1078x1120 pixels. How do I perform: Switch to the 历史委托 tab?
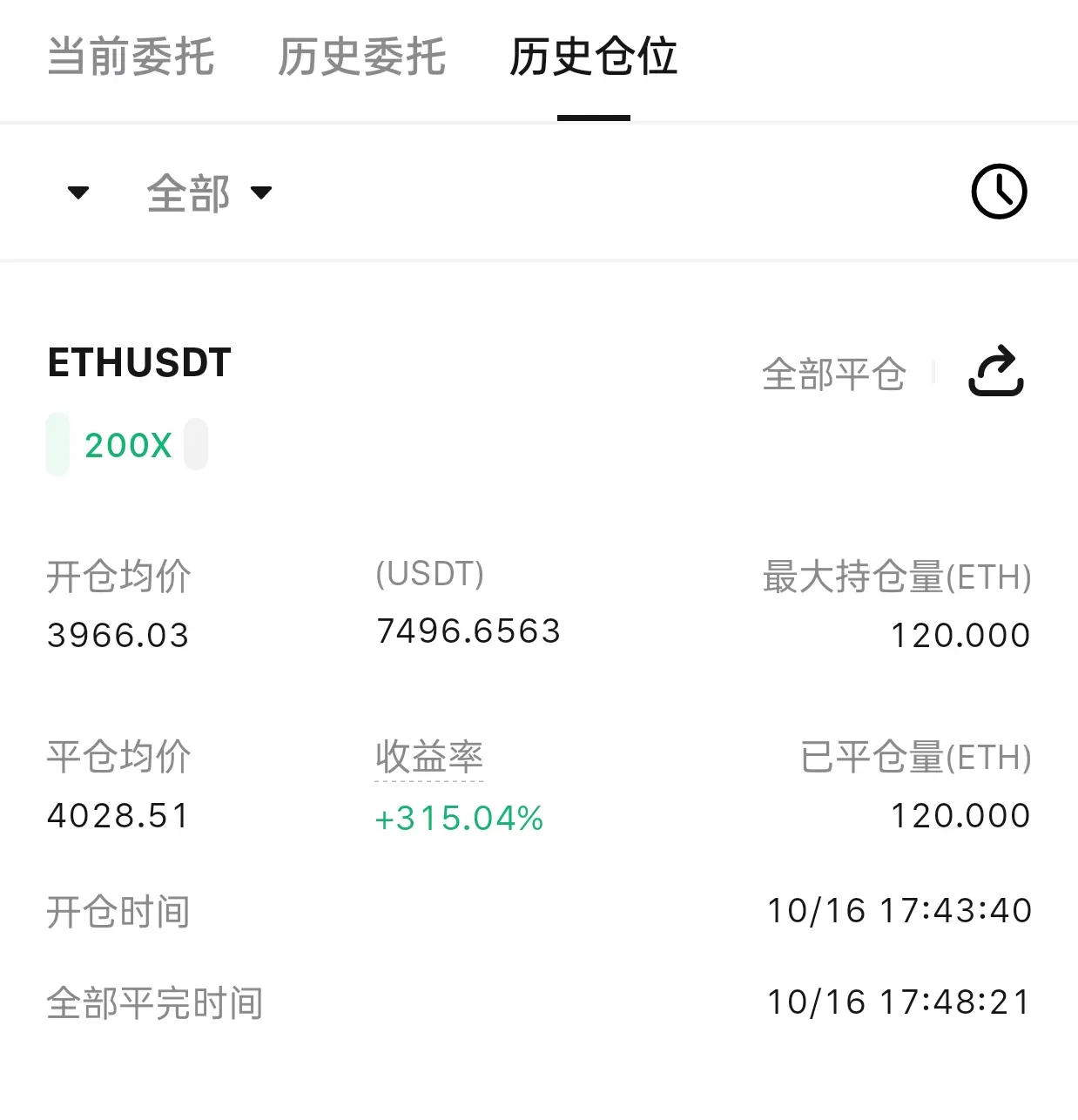tap(361, 57)
